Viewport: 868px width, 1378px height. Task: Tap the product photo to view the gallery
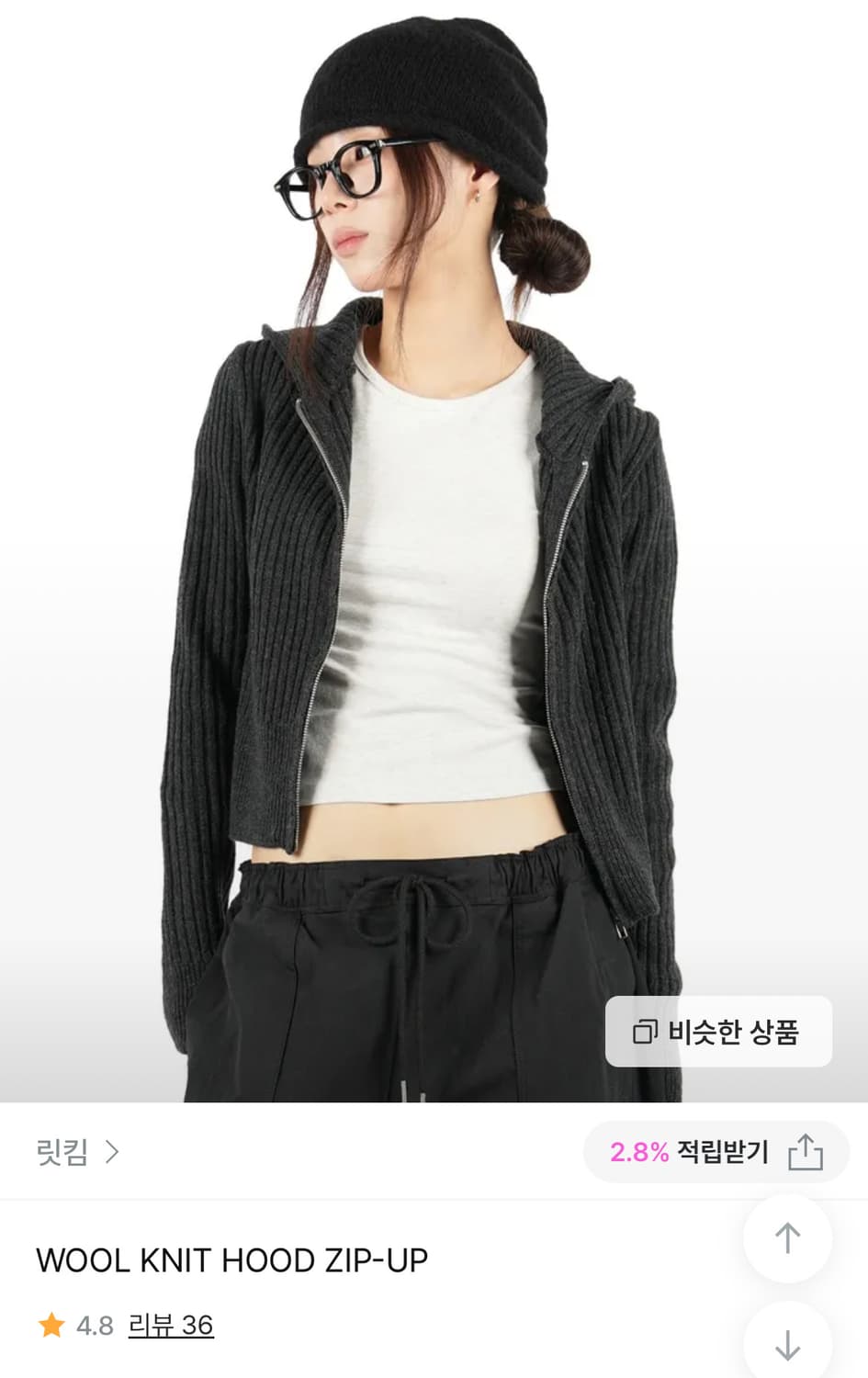click(x=434, y=551)
